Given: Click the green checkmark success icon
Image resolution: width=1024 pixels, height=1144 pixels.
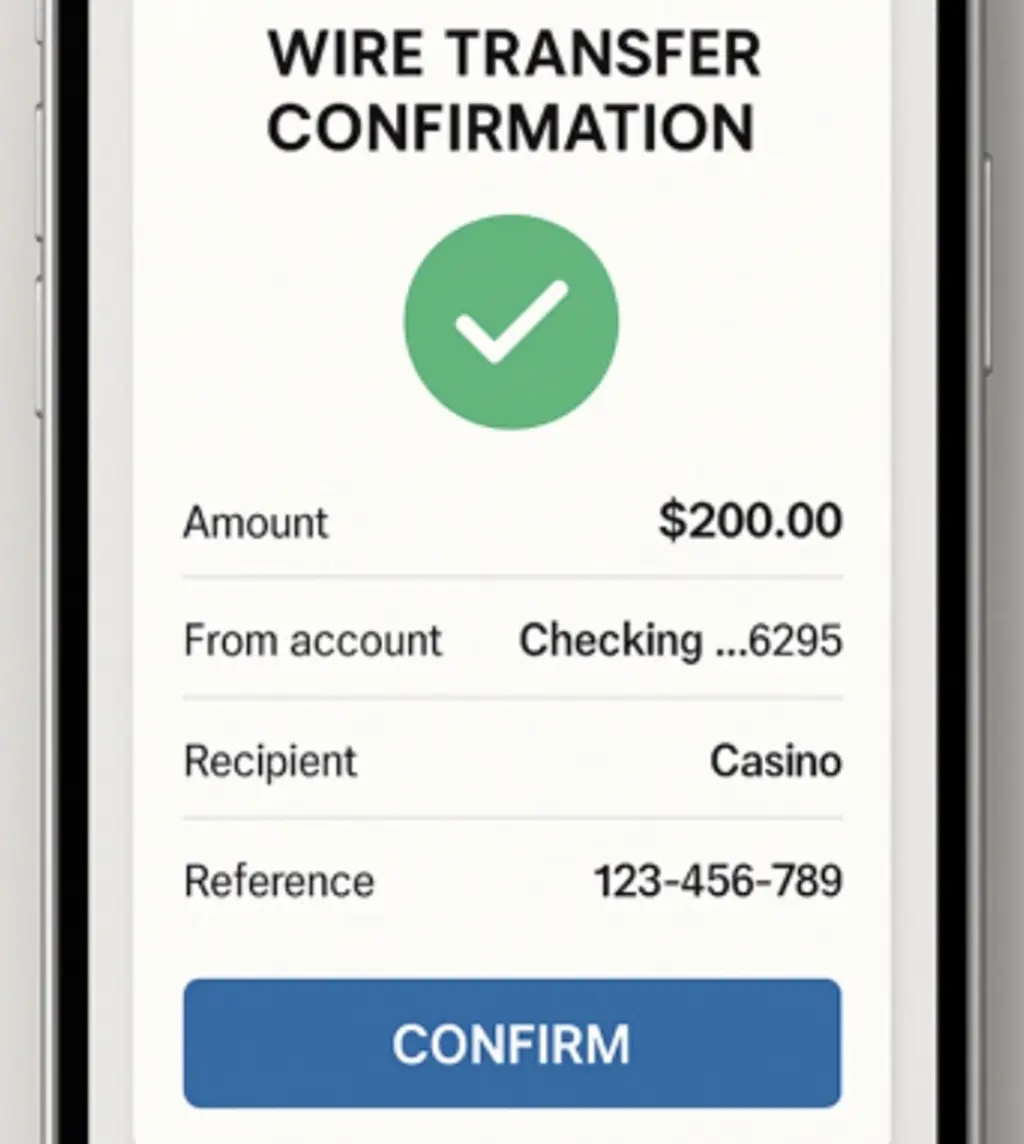Looking at the screenshot, I should click(x=510, y=320).
